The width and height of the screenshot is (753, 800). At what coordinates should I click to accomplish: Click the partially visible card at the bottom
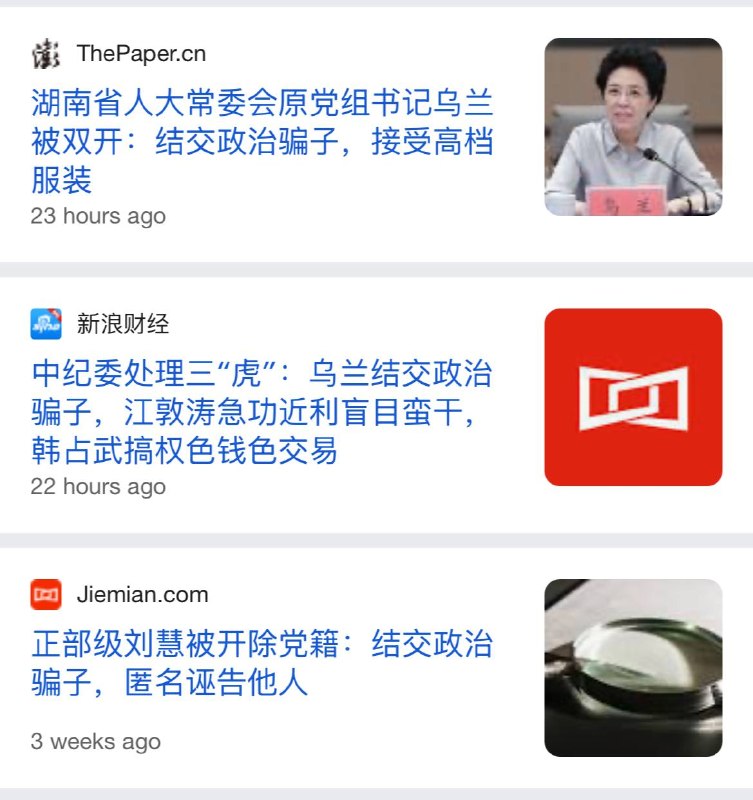pos(376,795)
